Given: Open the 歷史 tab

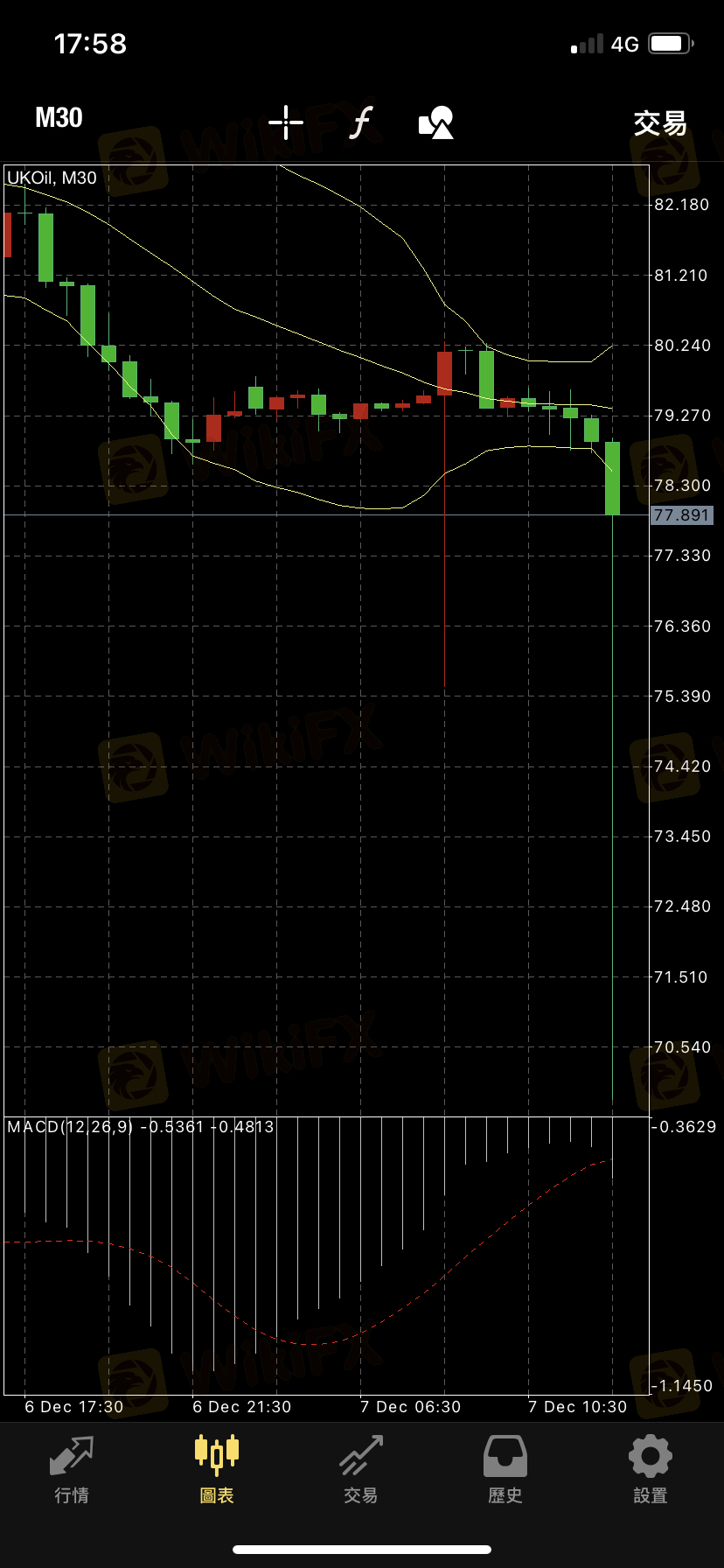Looking at the screenshot, I should pos(505,1470).
